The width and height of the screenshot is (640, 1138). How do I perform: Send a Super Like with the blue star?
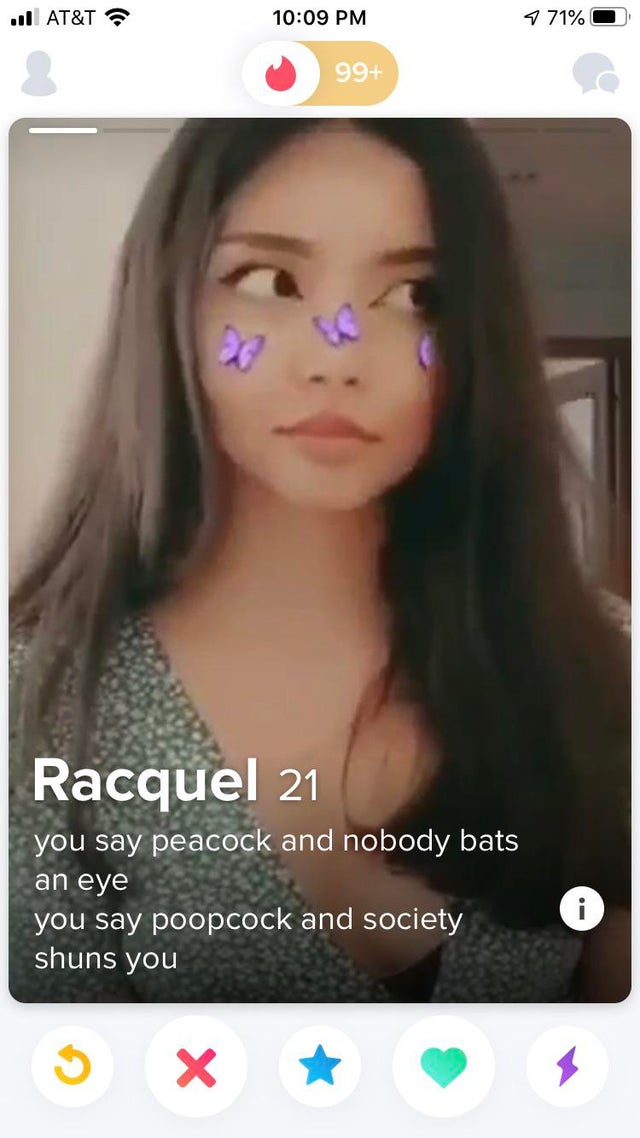[x=320, y=1067]
